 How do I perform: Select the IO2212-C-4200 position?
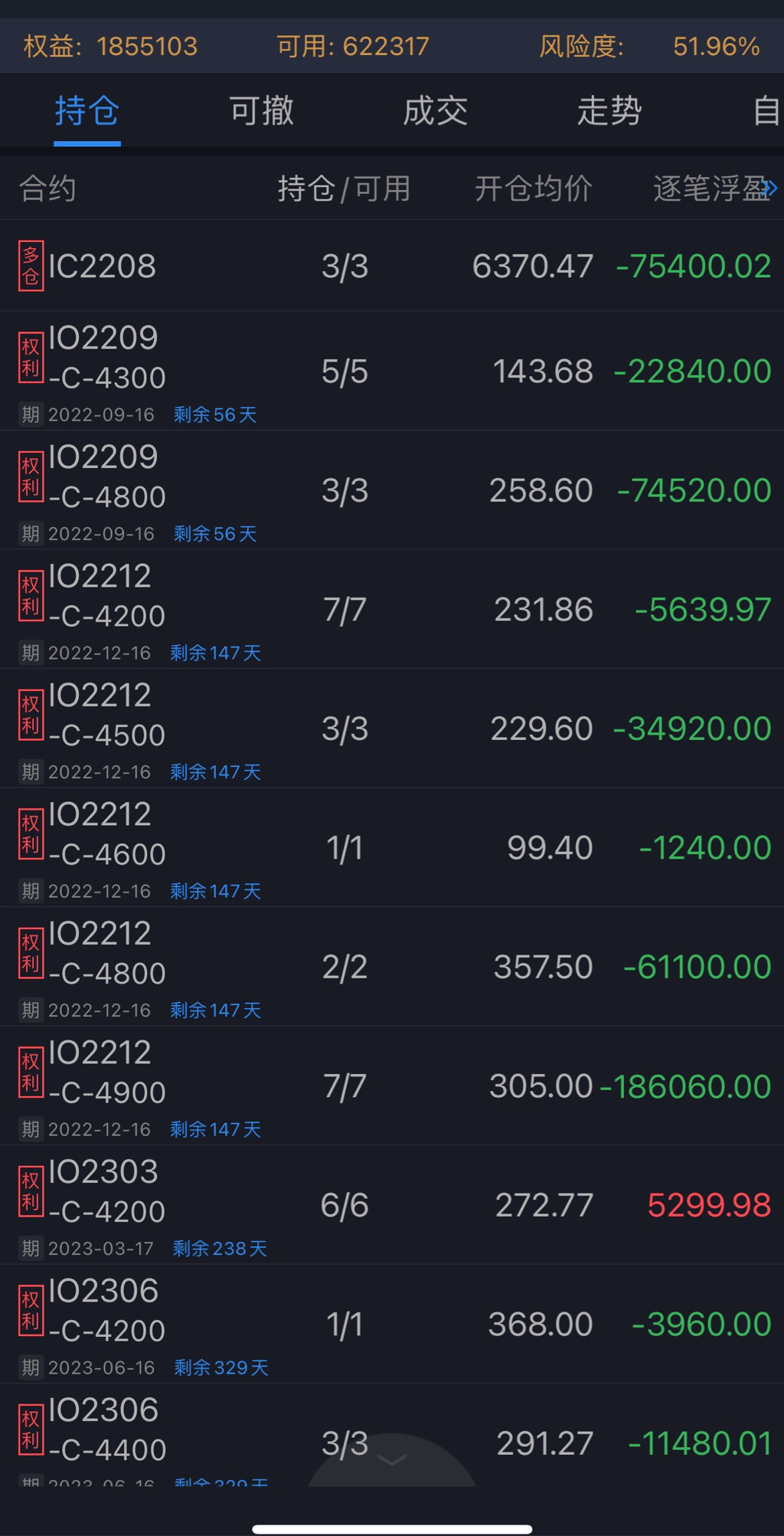coord(392,610)
